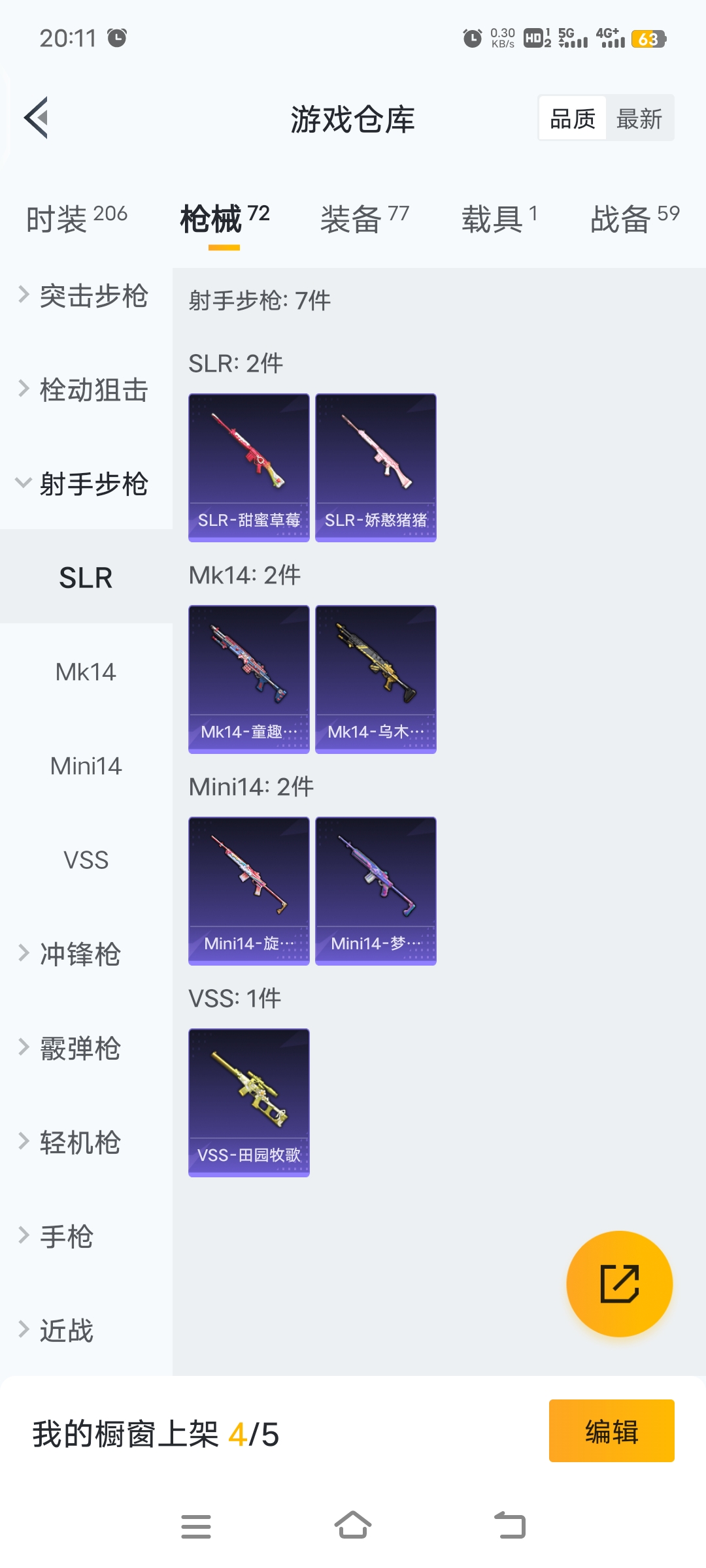Image resolution: width=706 pixels, height=1568 pixels.
Task: Open the 载具 tab
Action: tap(499, 218)
